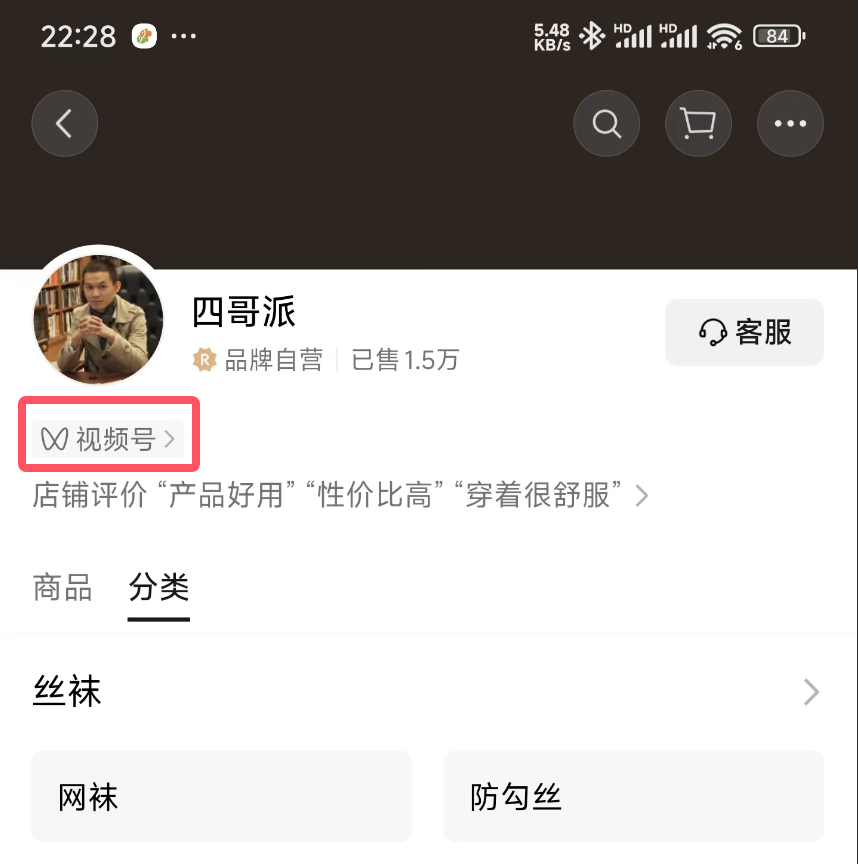Switch to the 商品 tab
858x864 pixels.
(62, 587)
